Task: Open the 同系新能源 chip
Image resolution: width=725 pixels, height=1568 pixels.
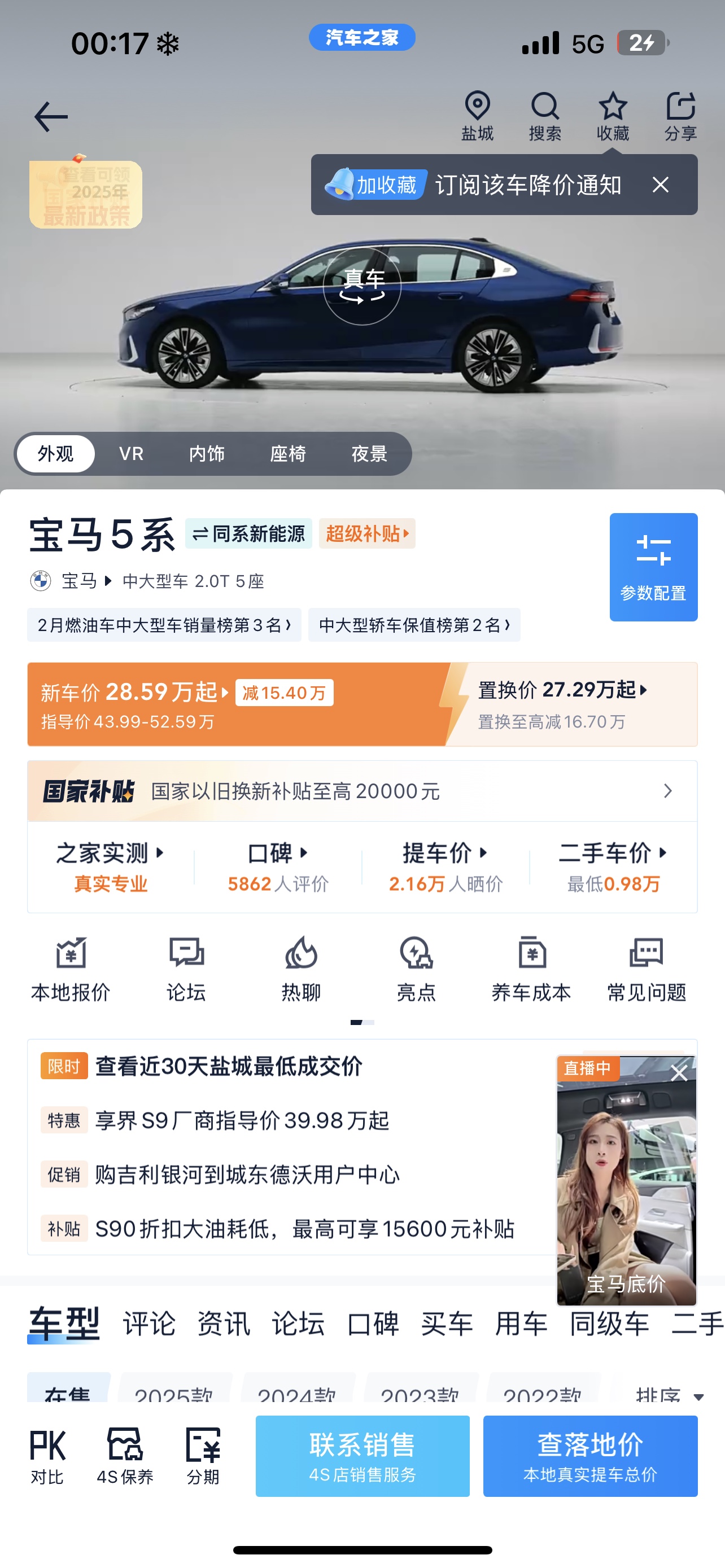Action: click(x=248, y=534)
